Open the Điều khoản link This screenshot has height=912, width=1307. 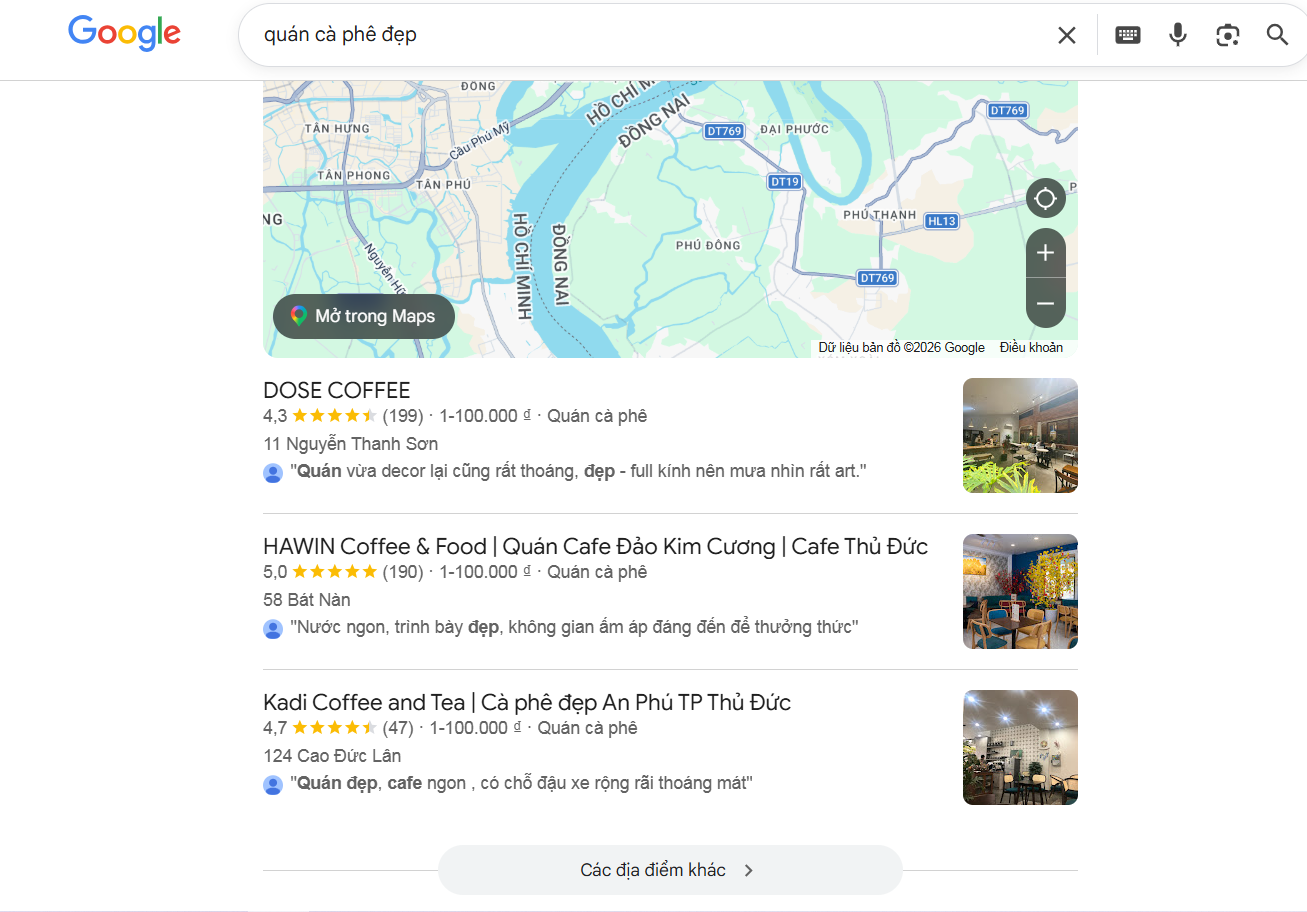1031,348
